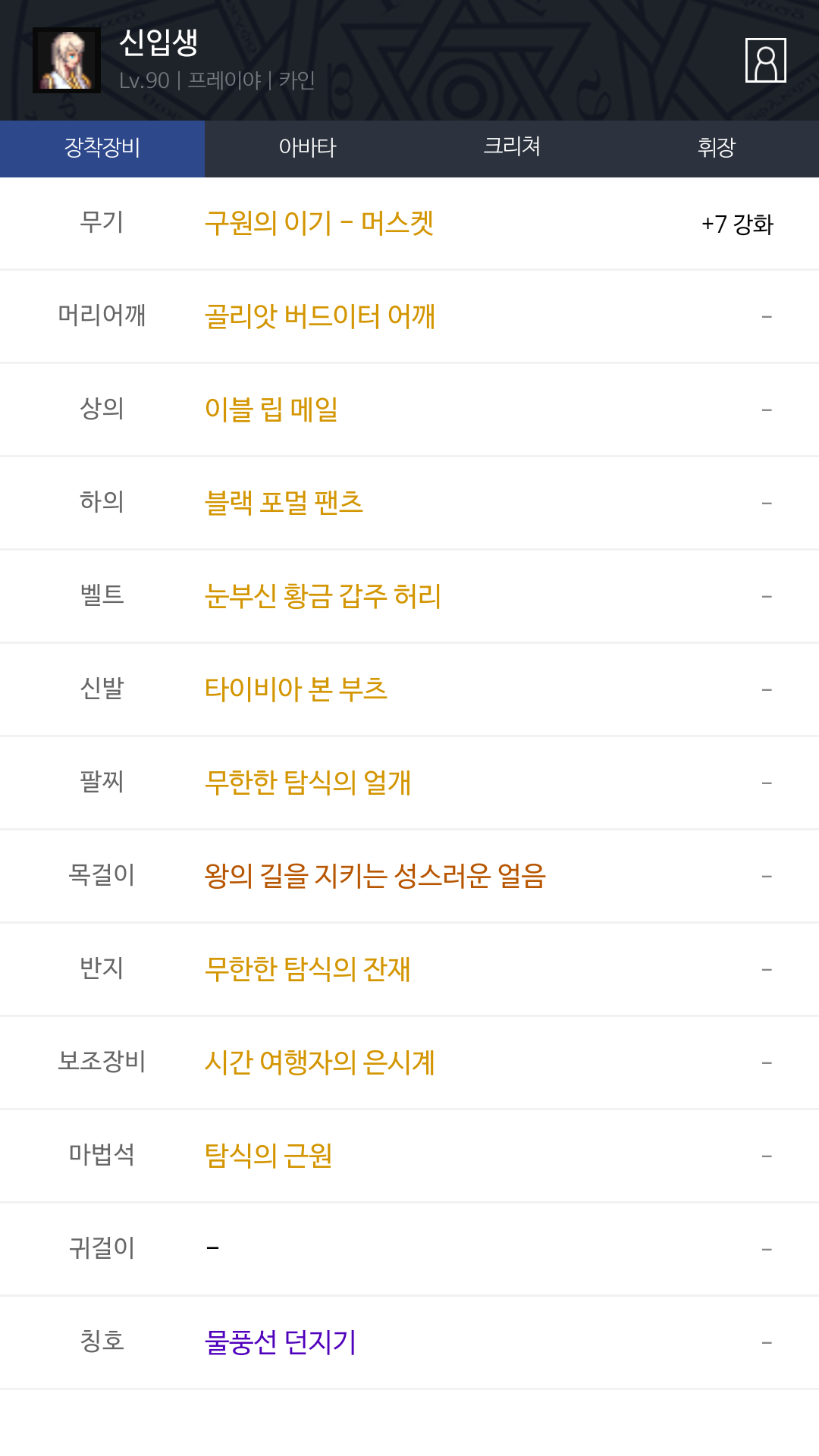This screenshot has width=819, height=1456.
Task: View 이블 립 메일 top armor
Action: click(x=271, y=409)
